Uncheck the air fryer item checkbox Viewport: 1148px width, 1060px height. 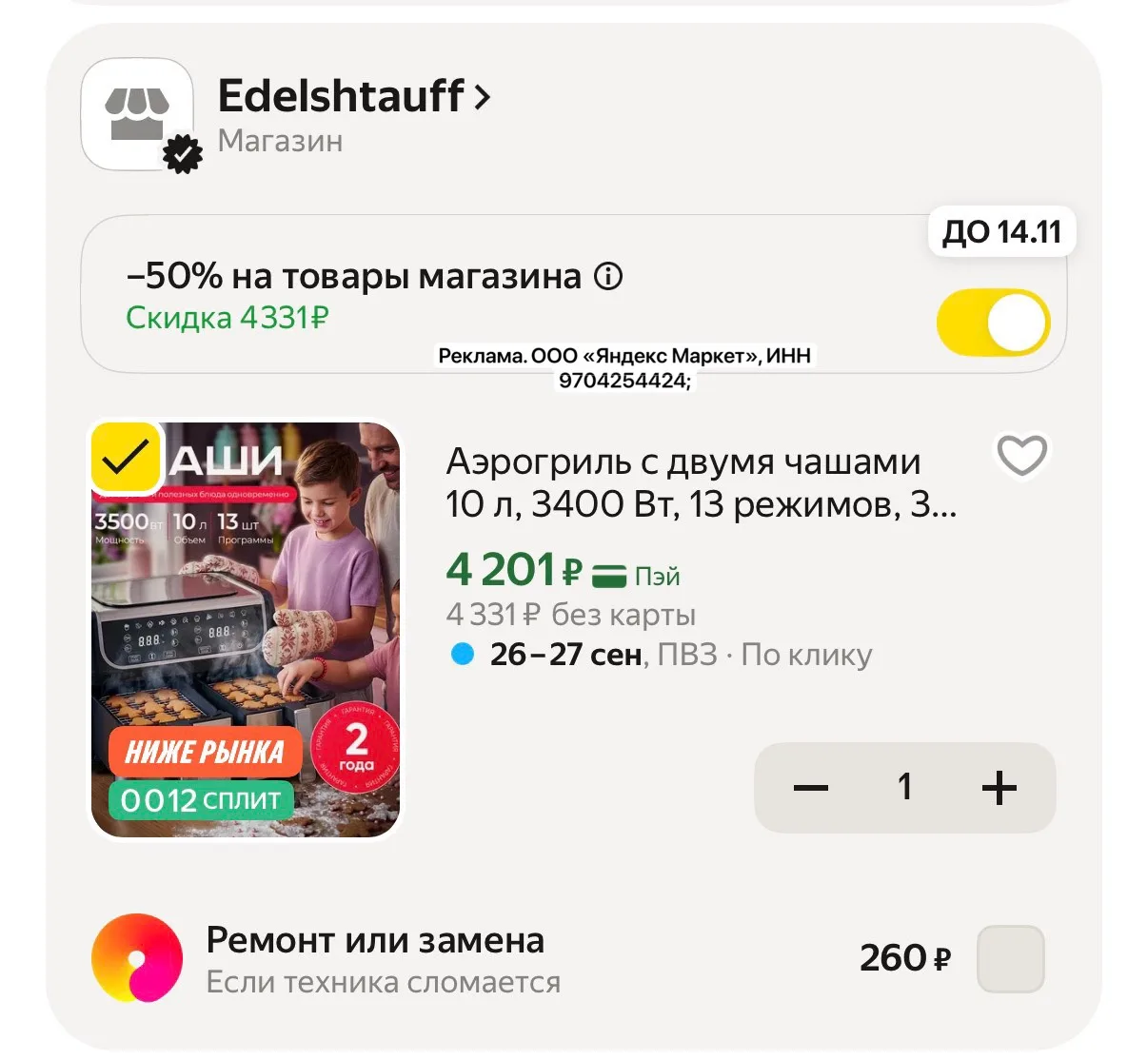(x=126, y=458)
